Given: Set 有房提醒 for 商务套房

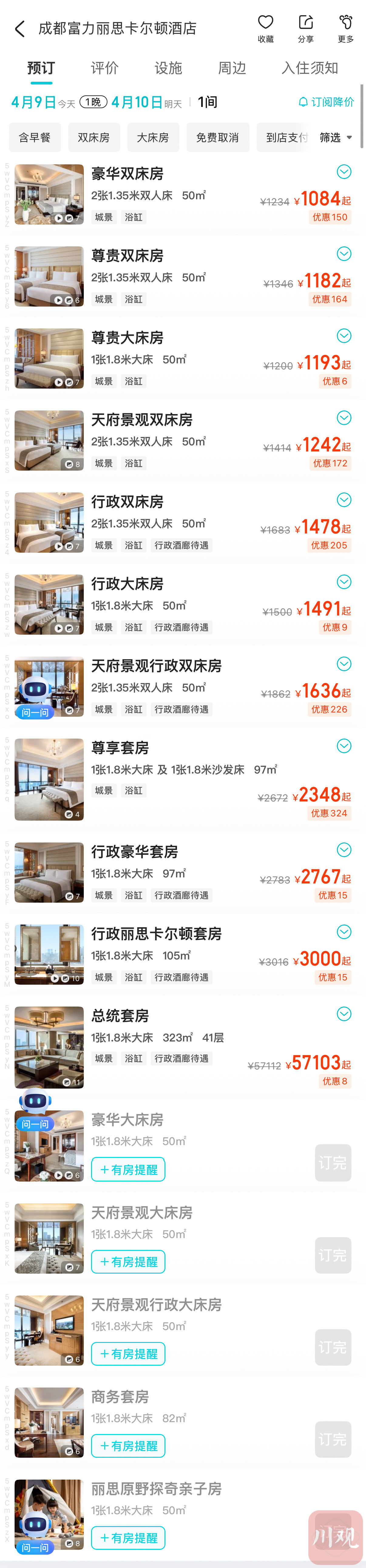Looking at the screenshot, I should pos(128,1446).
